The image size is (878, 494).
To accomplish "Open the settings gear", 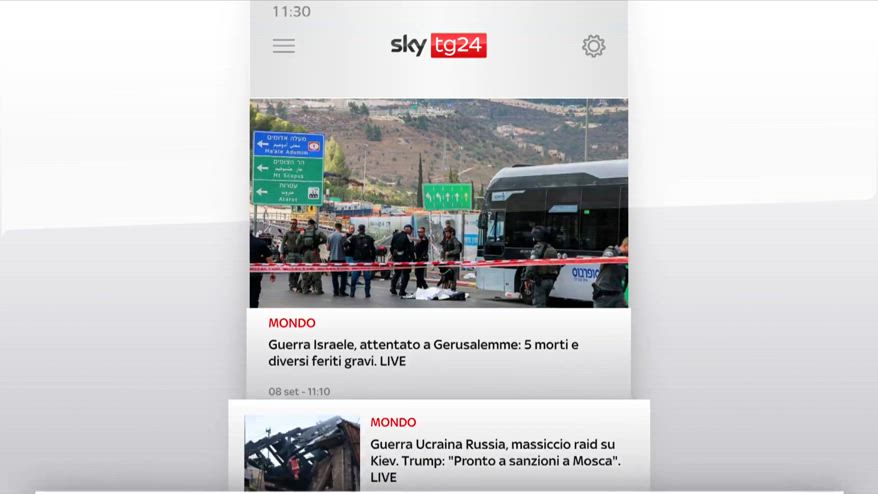I will (x=593, y=46).
